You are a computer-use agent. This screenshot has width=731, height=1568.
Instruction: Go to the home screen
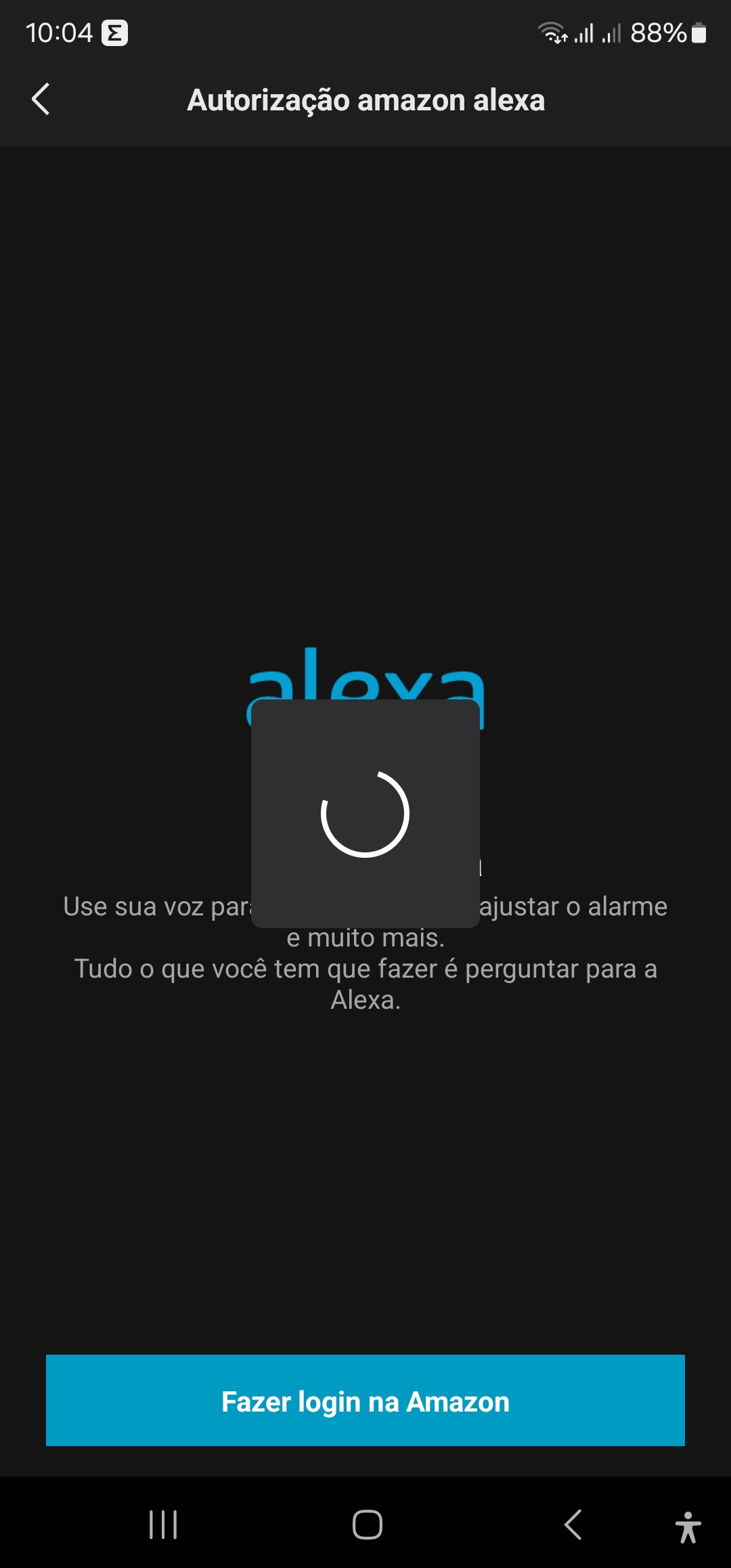coord(367,1525)
